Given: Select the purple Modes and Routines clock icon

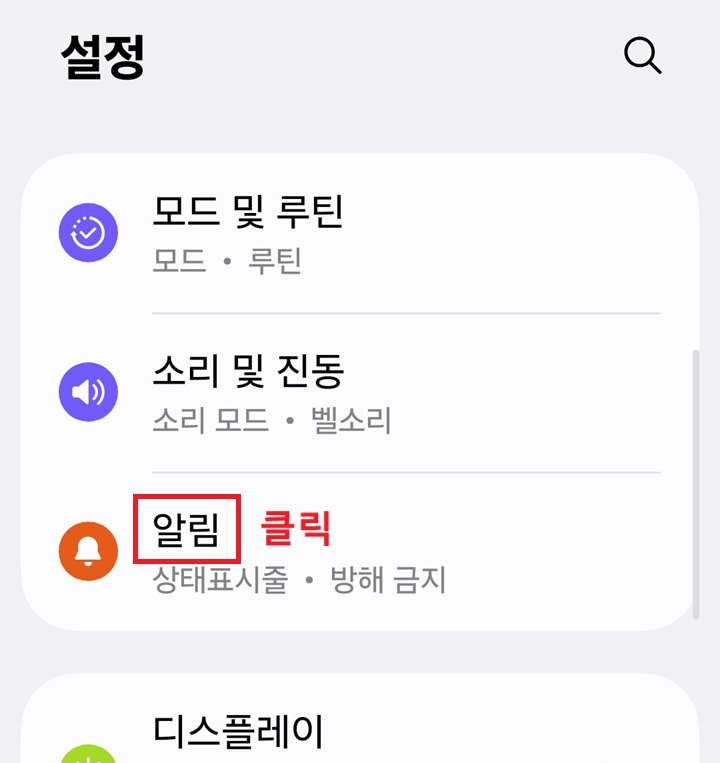Looking at the screenshot, I should click(x=89, y=231).
